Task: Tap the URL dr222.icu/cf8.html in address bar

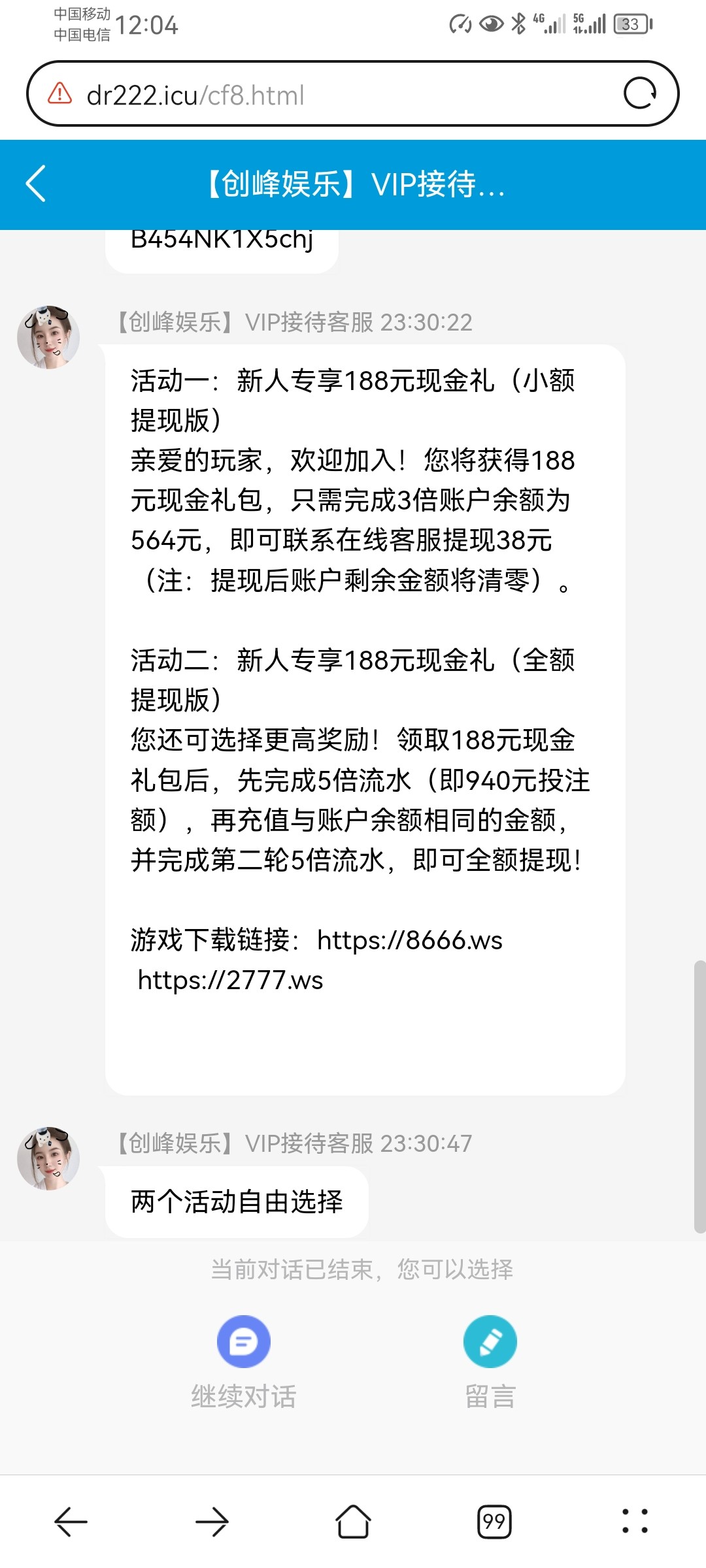Action: (195, 93)
